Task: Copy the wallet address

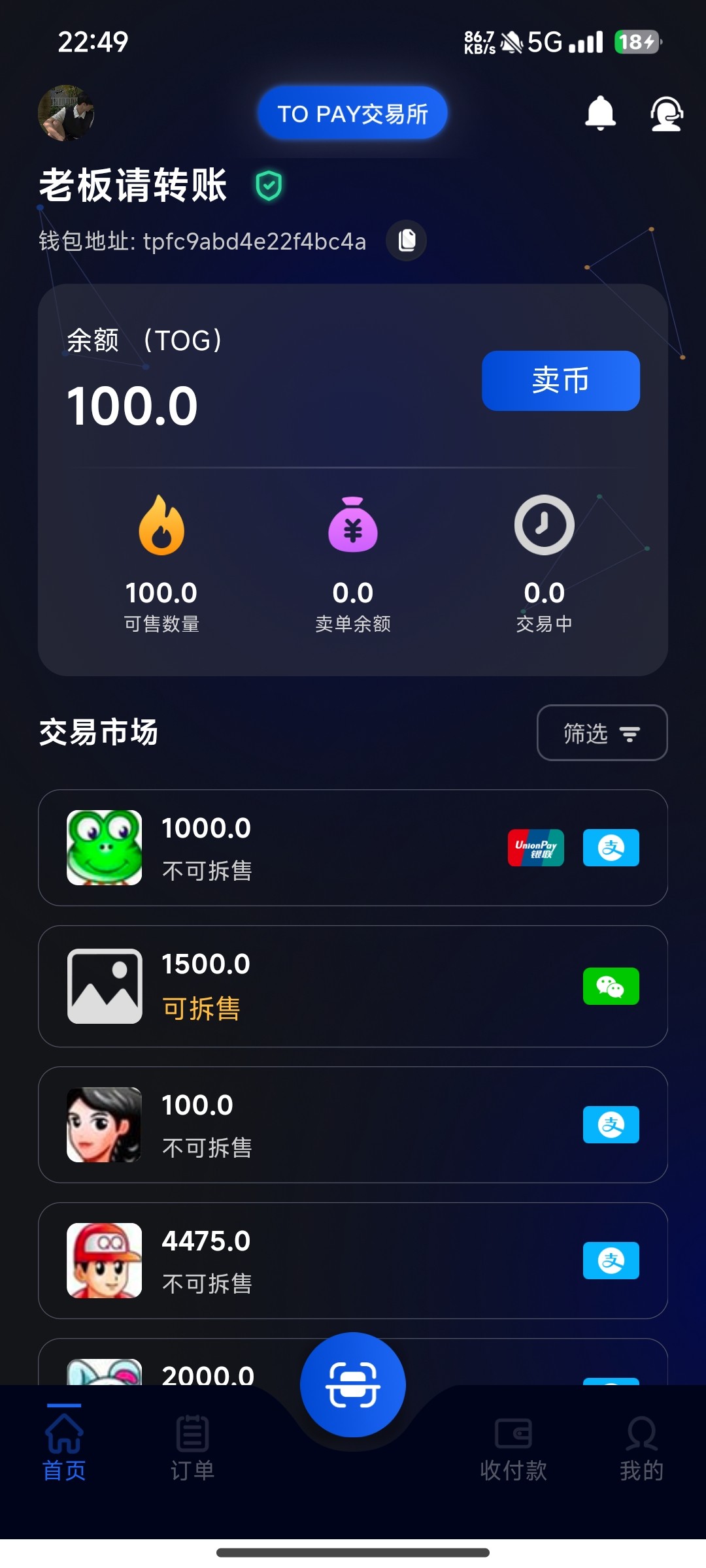Action: click(407, 240)
